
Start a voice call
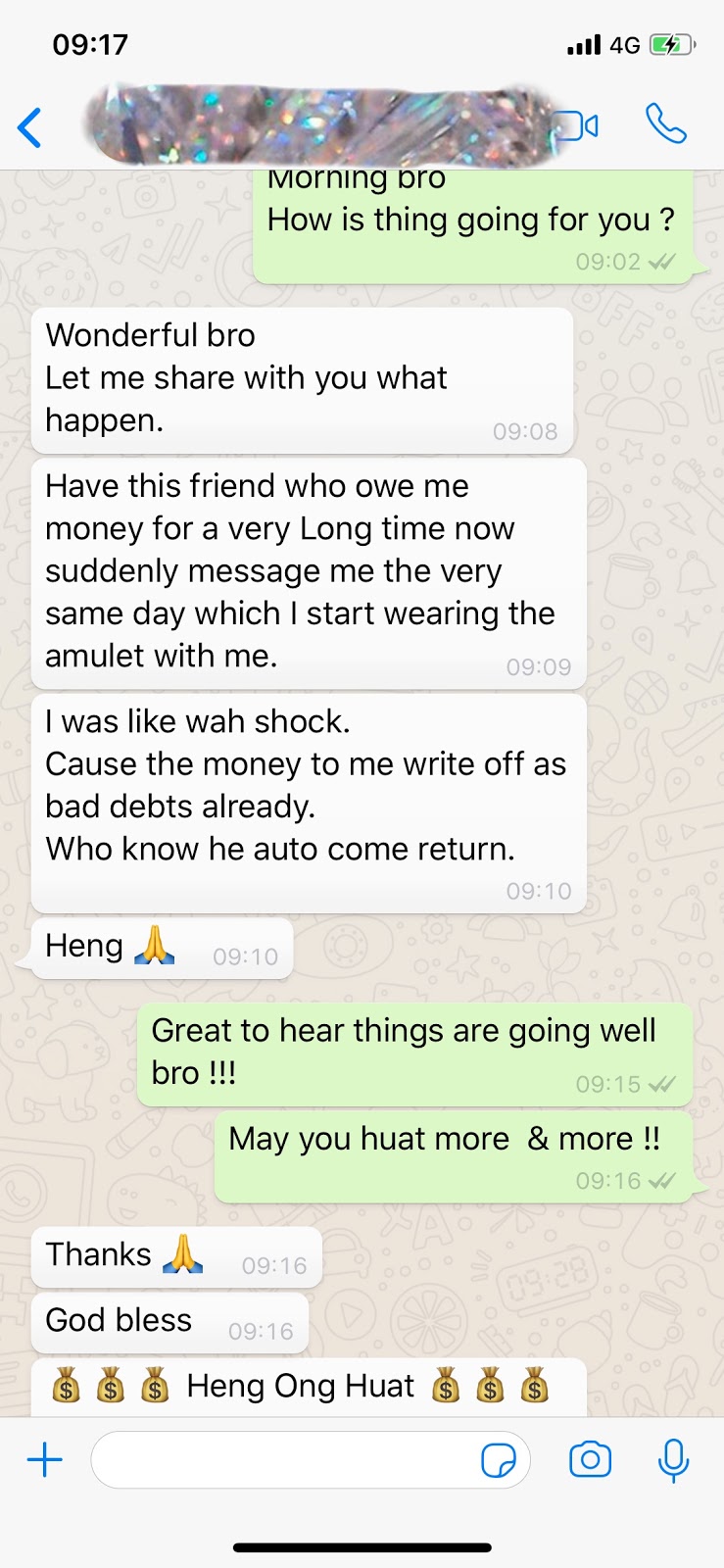(665, 124)
